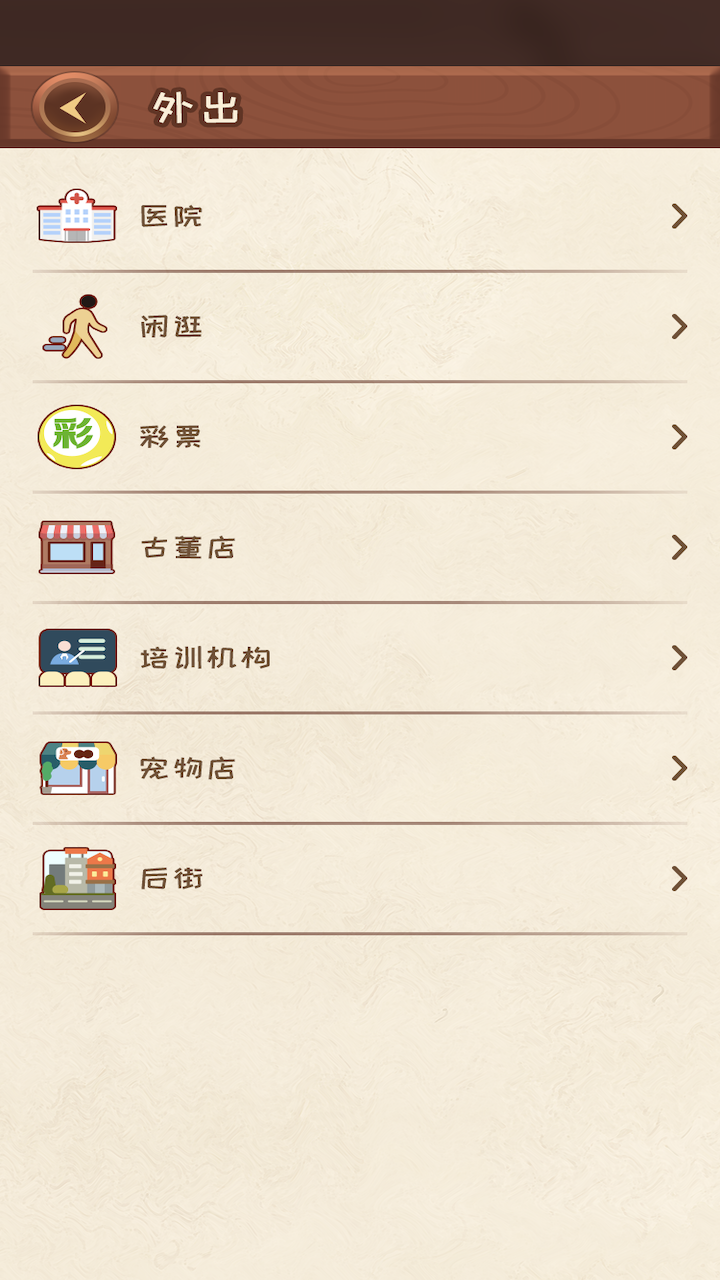This screenshot has width=720, height=1280.
Task: Open the 闲逛 option
Action: point(360,326)
